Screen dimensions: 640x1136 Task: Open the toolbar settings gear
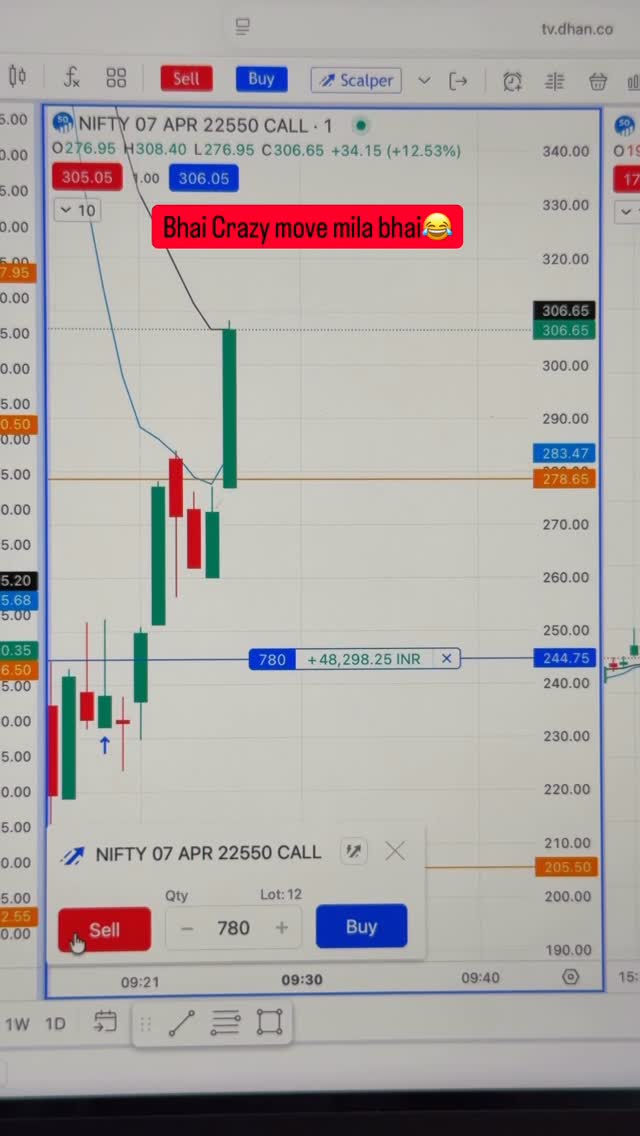click(571, 977)
